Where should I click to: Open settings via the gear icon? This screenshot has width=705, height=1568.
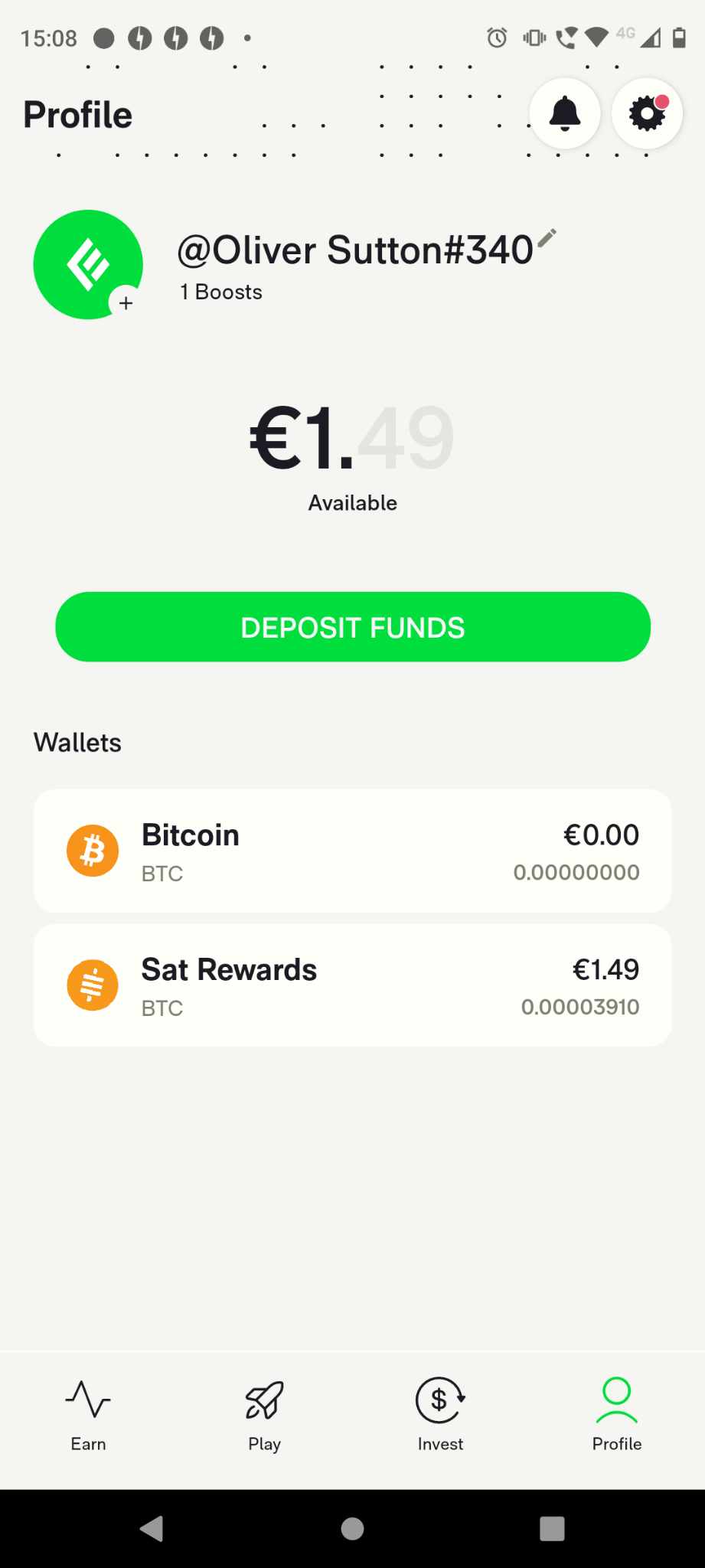[x=647, y=114]
